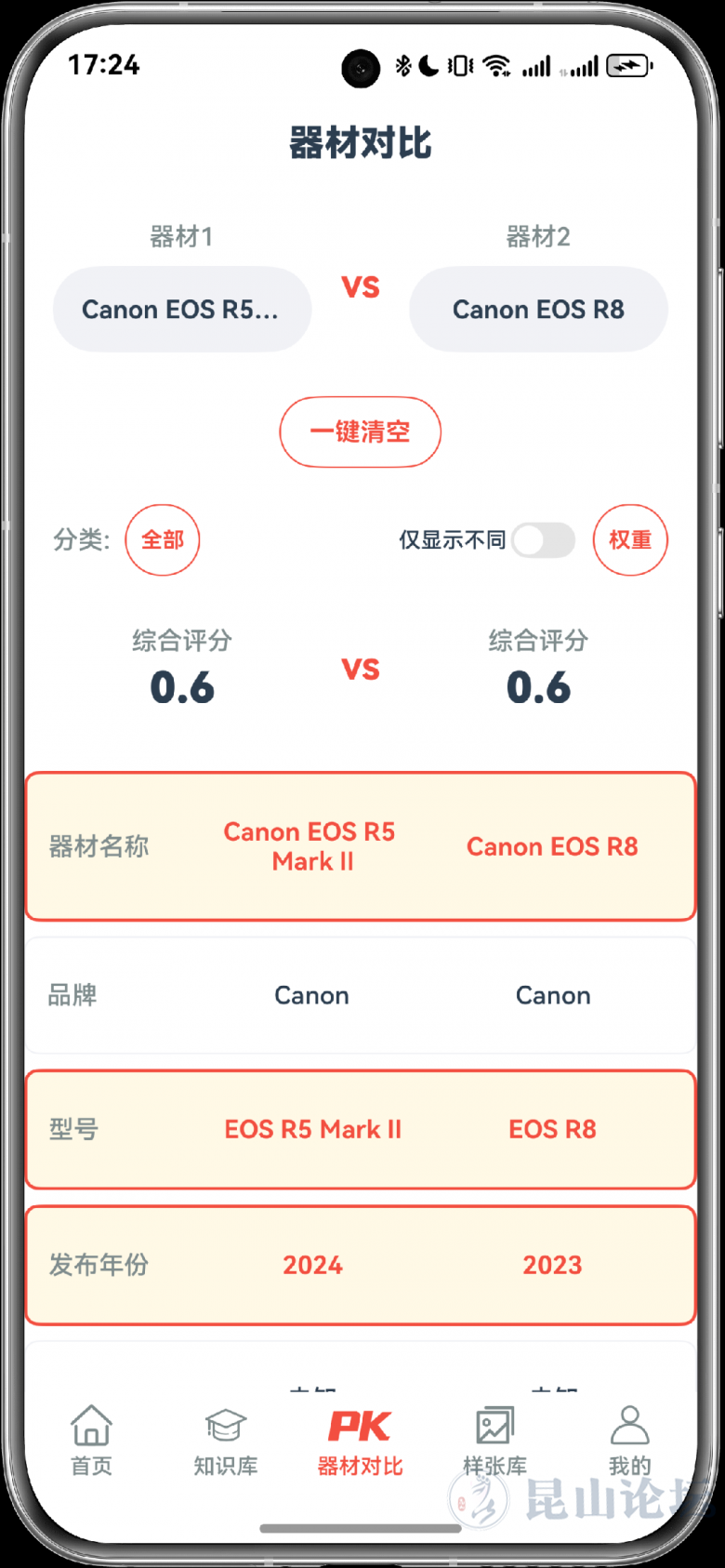Change 器材2 Canon EOS R8 selection
Viewport: 725px width, 1568px height.
tap(538, 310)
